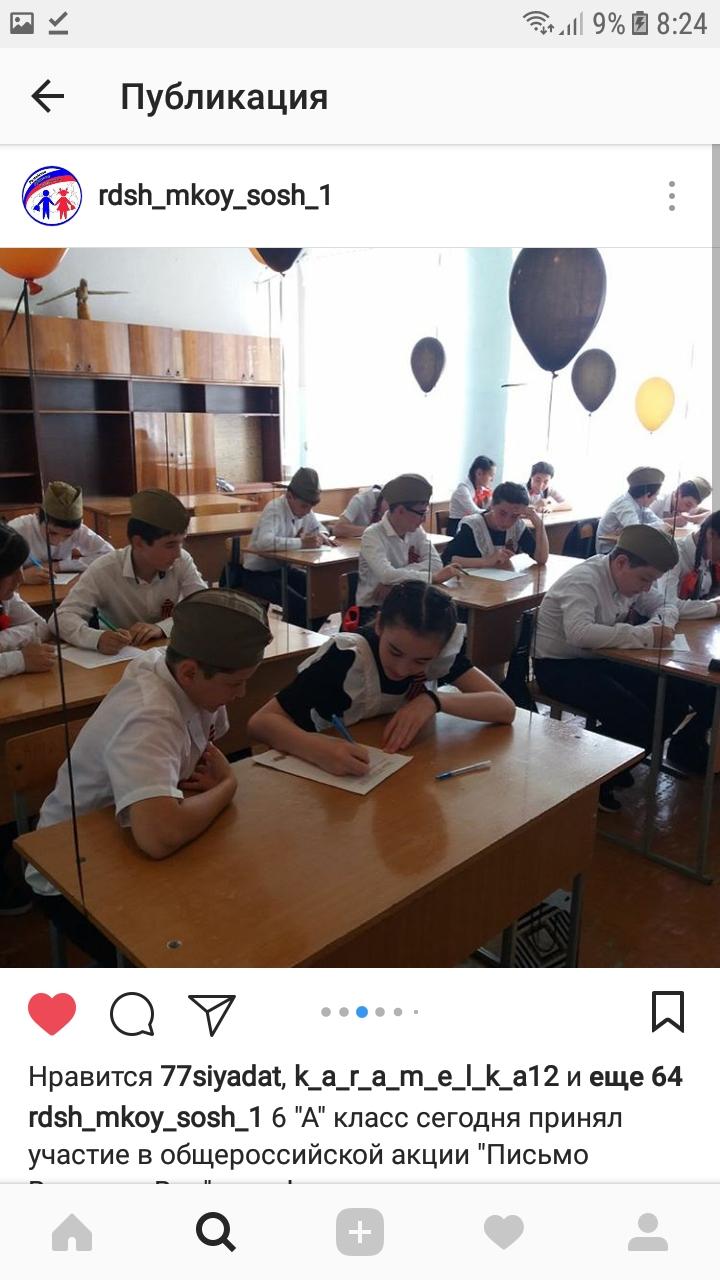The width and height of the screenshot is (720, 1280).
Task: Open comments via the speech bubble icon
Action: click(132, 1013)
